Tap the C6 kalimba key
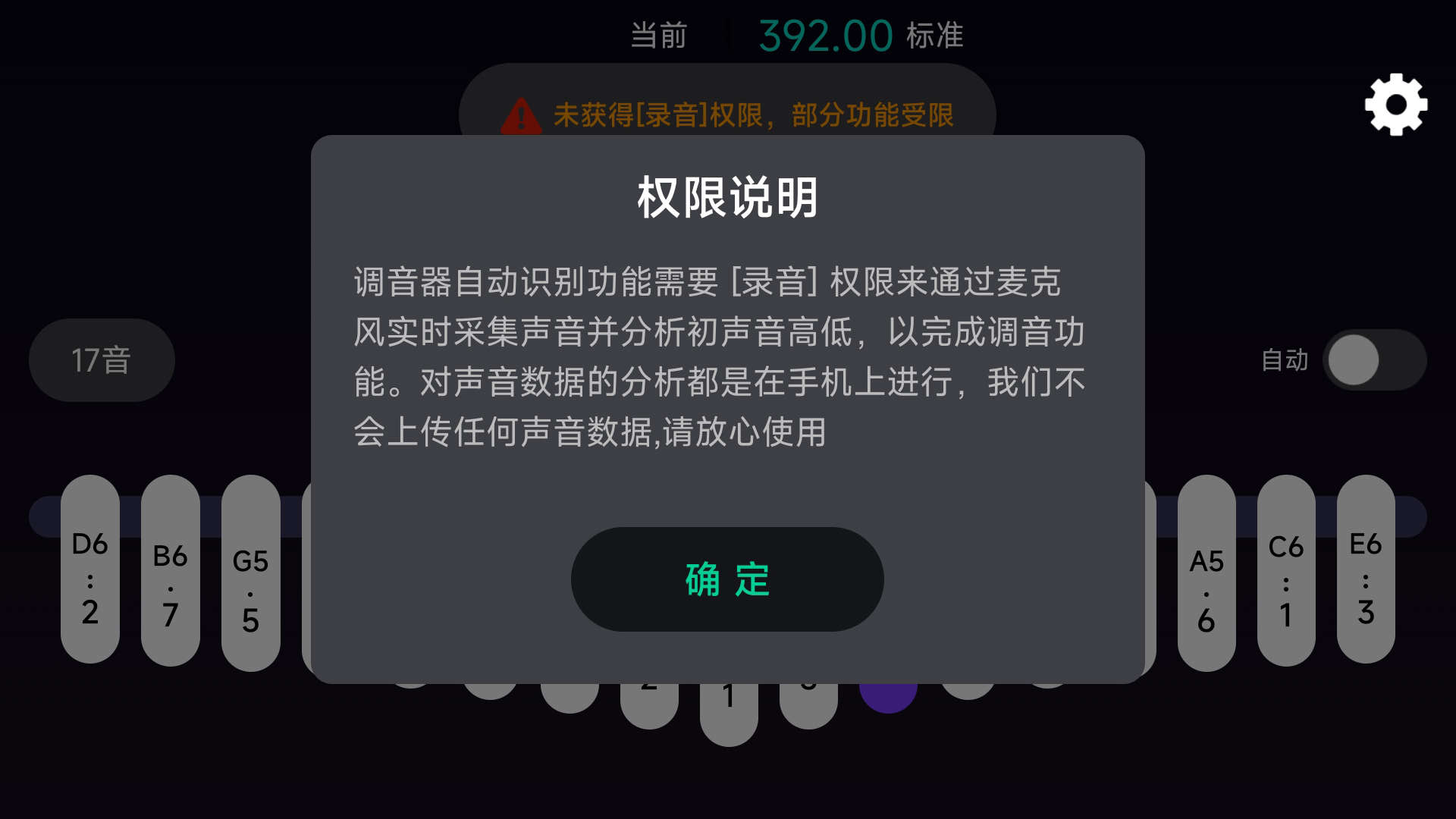Viewport: 1456px width, 819px height. point(1286,570)
